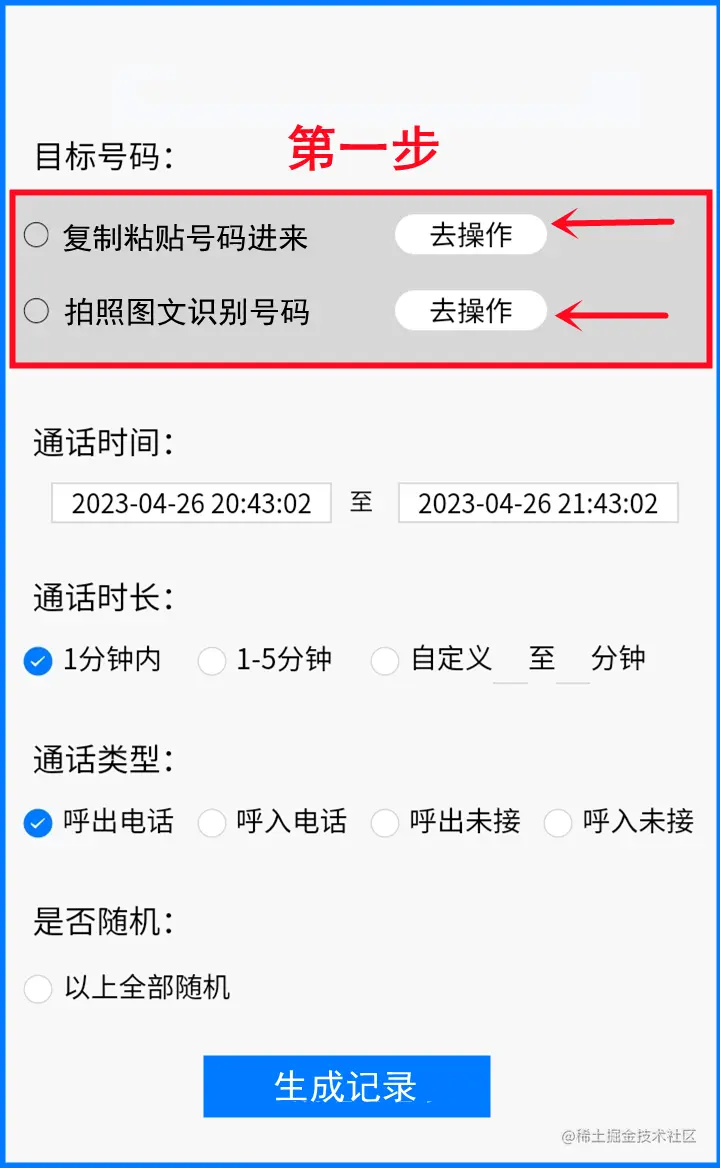Viewport: 720px width, 1168px height.
Task: Click 去操作 next to 拍照图文识别号码
Action: click(470, 311)
